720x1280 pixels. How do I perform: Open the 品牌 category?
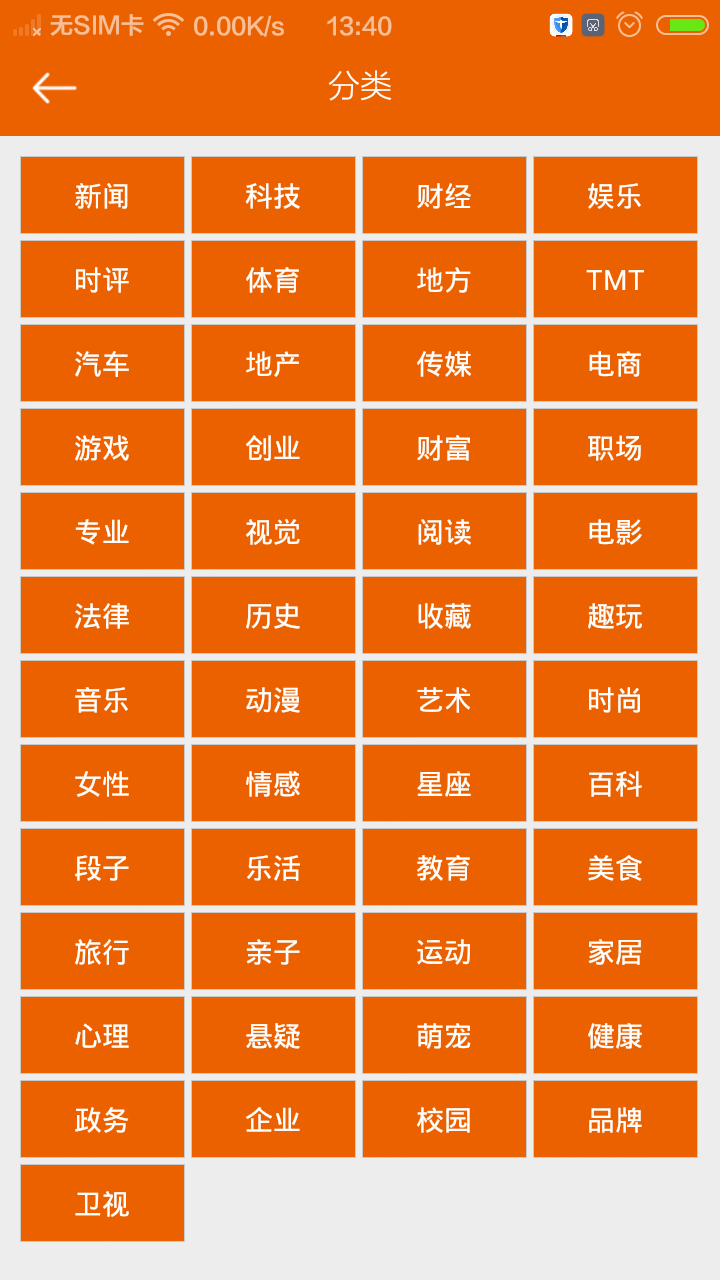(614, 1119)
